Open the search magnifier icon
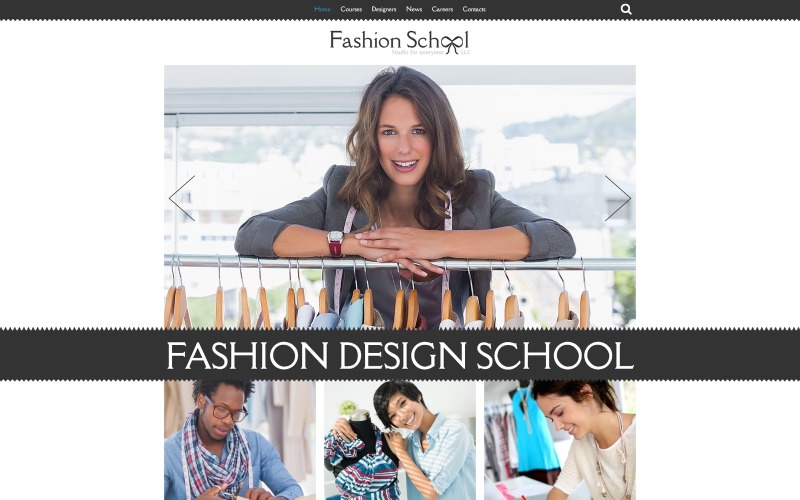This screenshot has height=500, width=800. coord(626,9)
